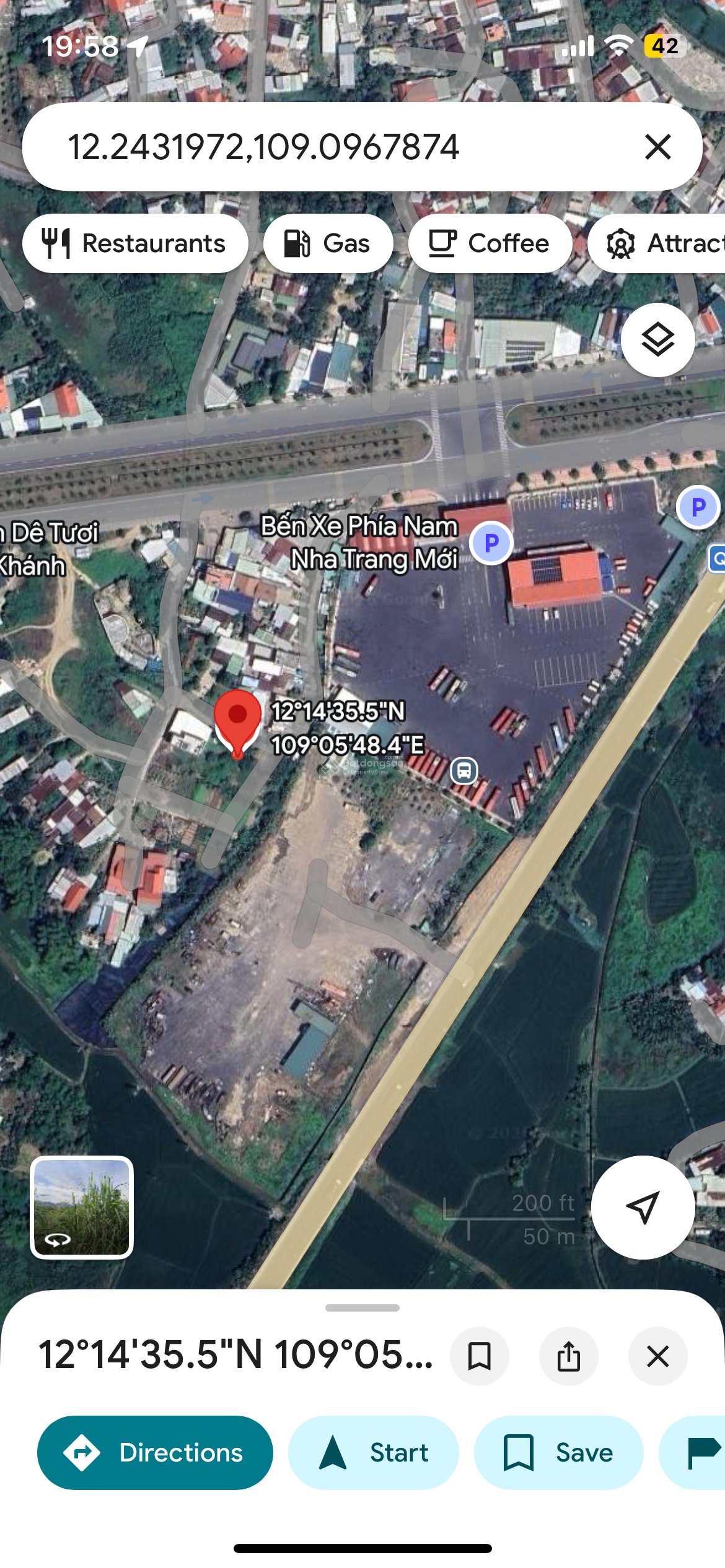This screenshot has height=1568, width=725.
Task: Start navigation to the pin
Action: tap(373, 1452)
